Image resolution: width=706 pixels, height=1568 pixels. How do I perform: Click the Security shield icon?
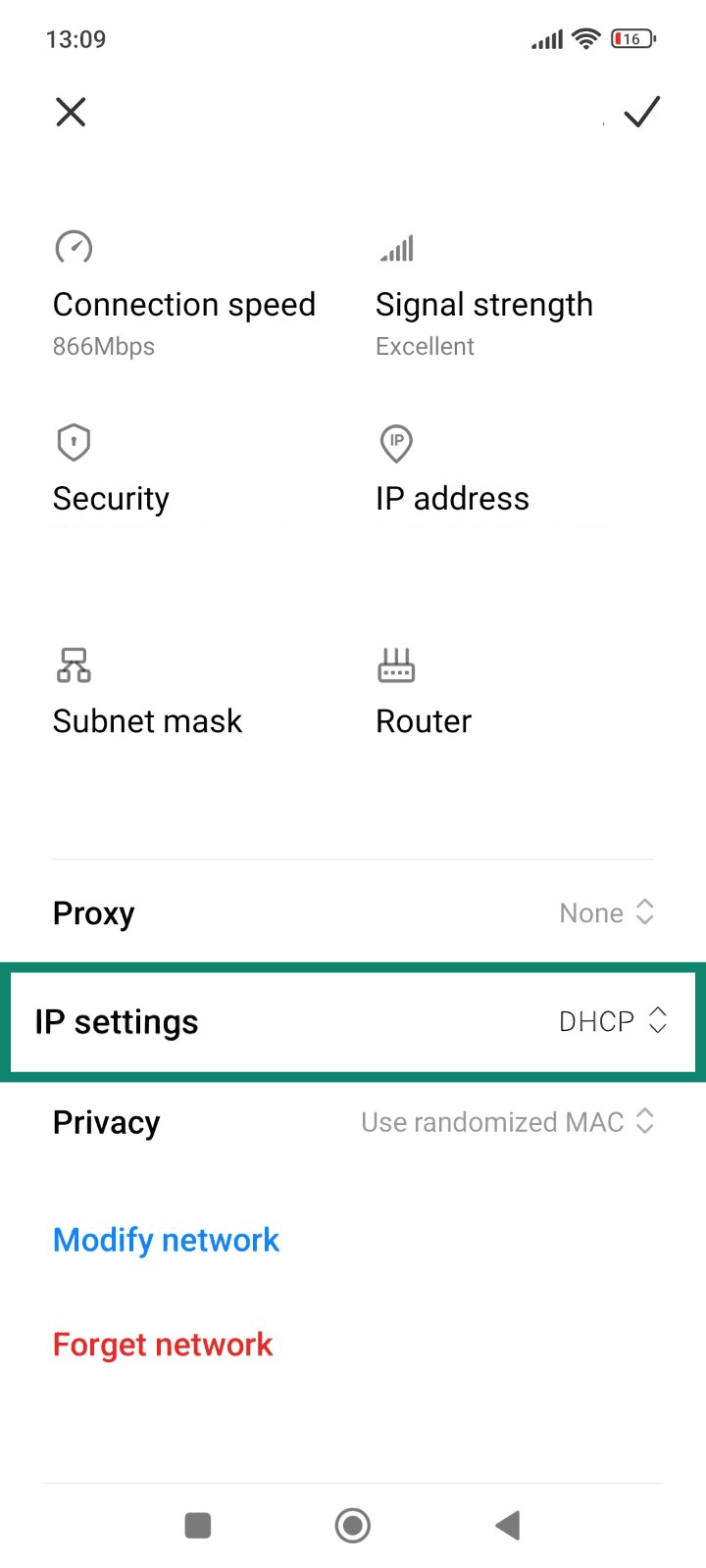tap(74, 442)
